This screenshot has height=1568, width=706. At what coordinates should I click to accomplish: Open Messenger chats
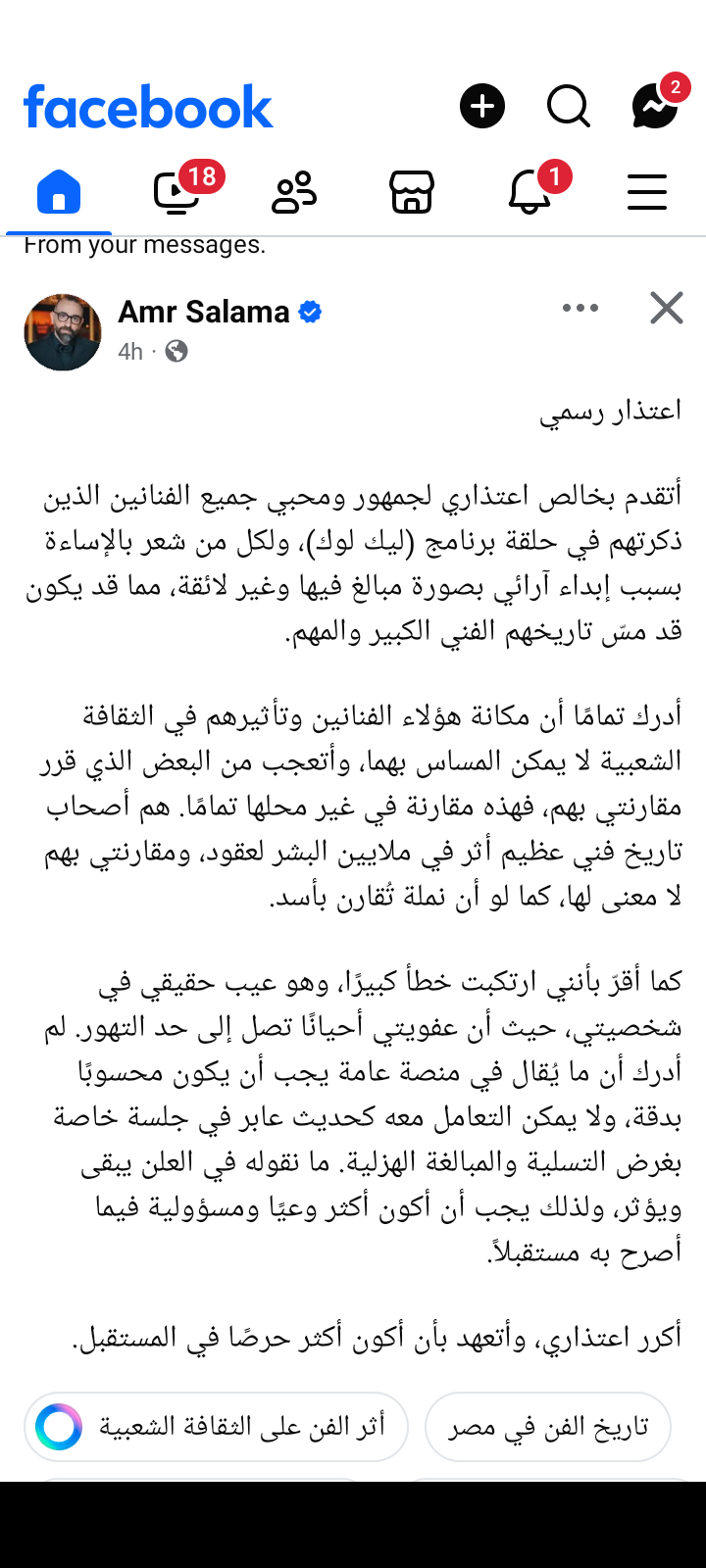click(x=654, y=106)
